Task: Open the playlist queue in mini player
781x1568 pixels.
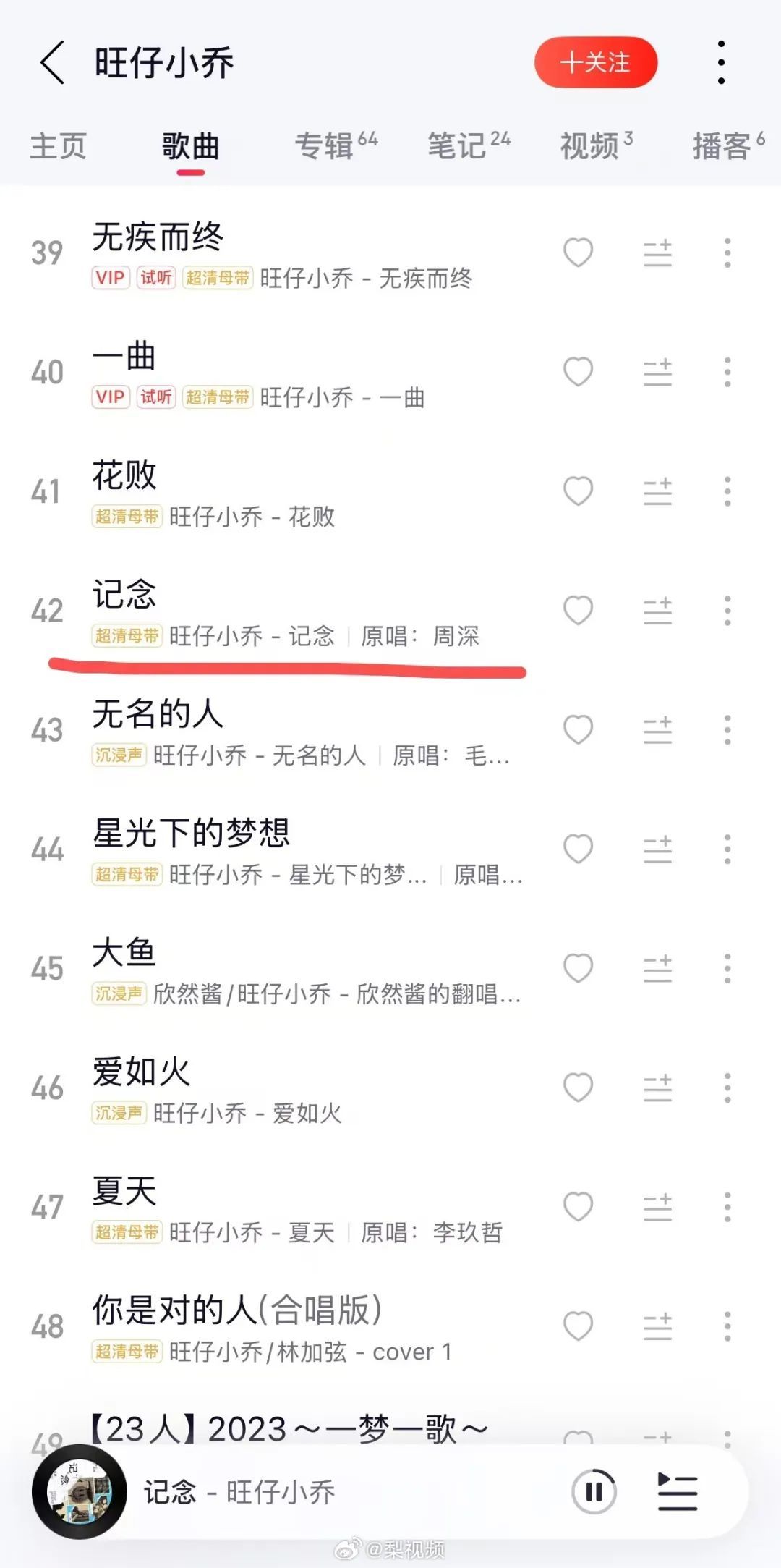Action: point(677,1491)
